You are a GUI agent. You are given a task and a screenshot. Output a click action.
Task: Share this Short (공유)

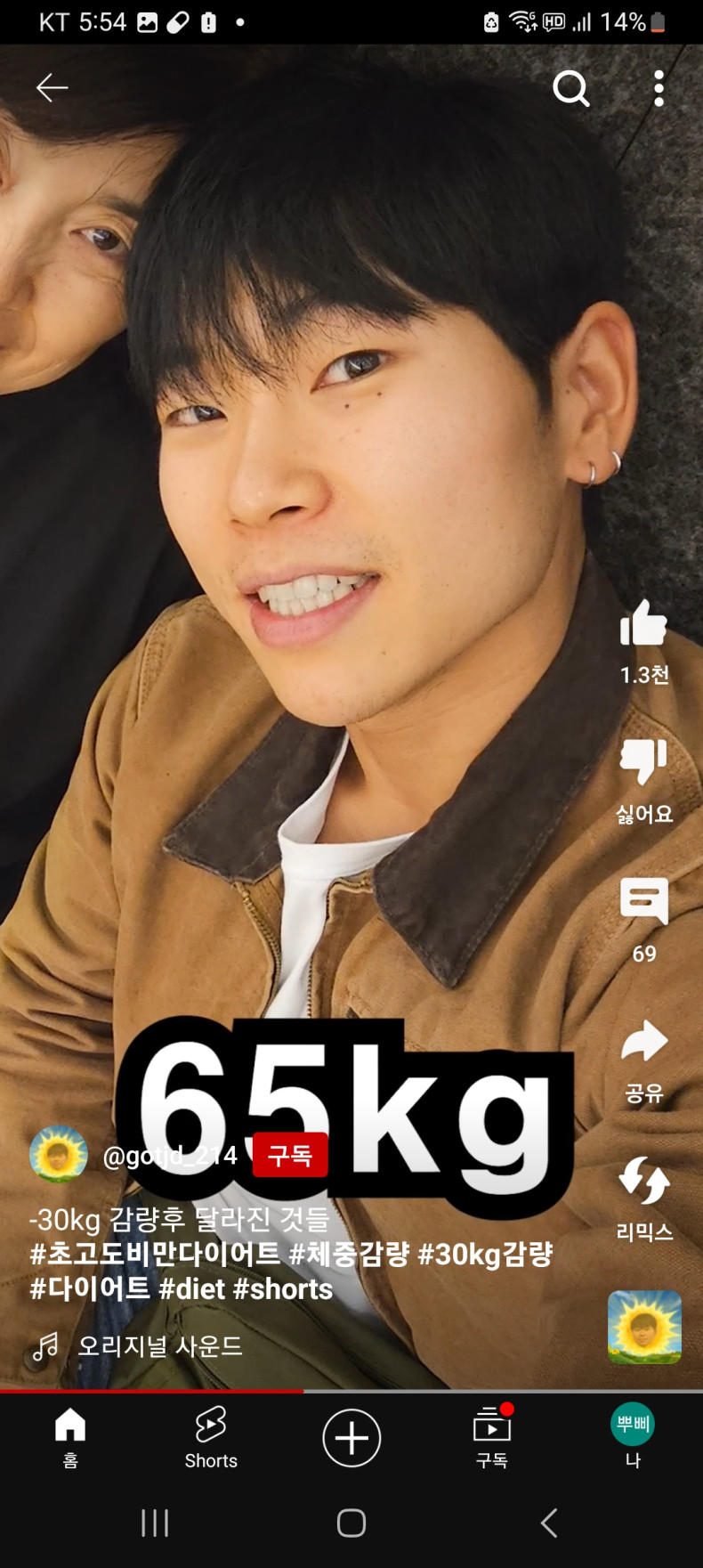tap(643, 1042)
